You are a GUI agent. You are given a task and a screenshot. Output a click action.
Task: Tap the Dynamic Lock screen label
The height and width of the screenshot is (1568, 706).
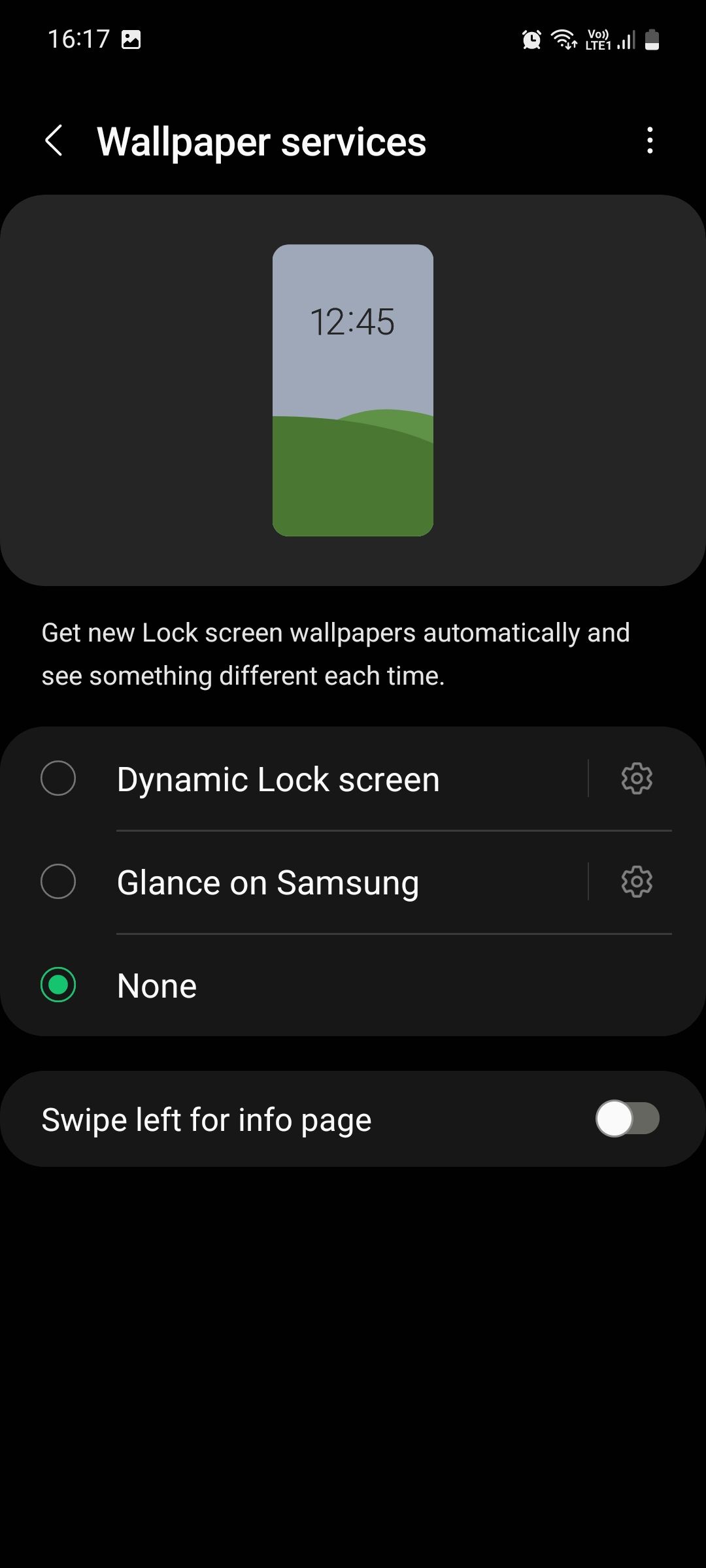[277, 778]
